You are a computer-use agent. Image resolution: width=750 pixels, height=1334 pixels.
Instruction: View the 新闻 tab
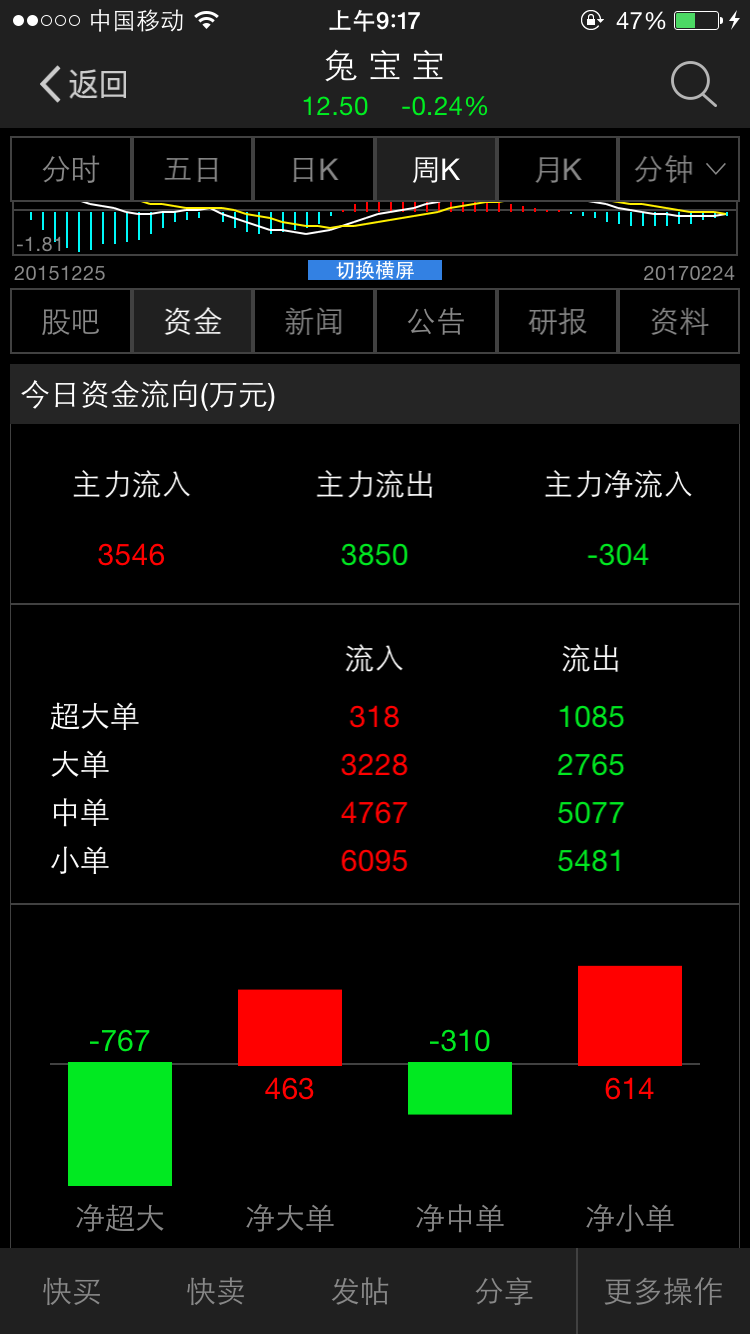tap(314, 322)
